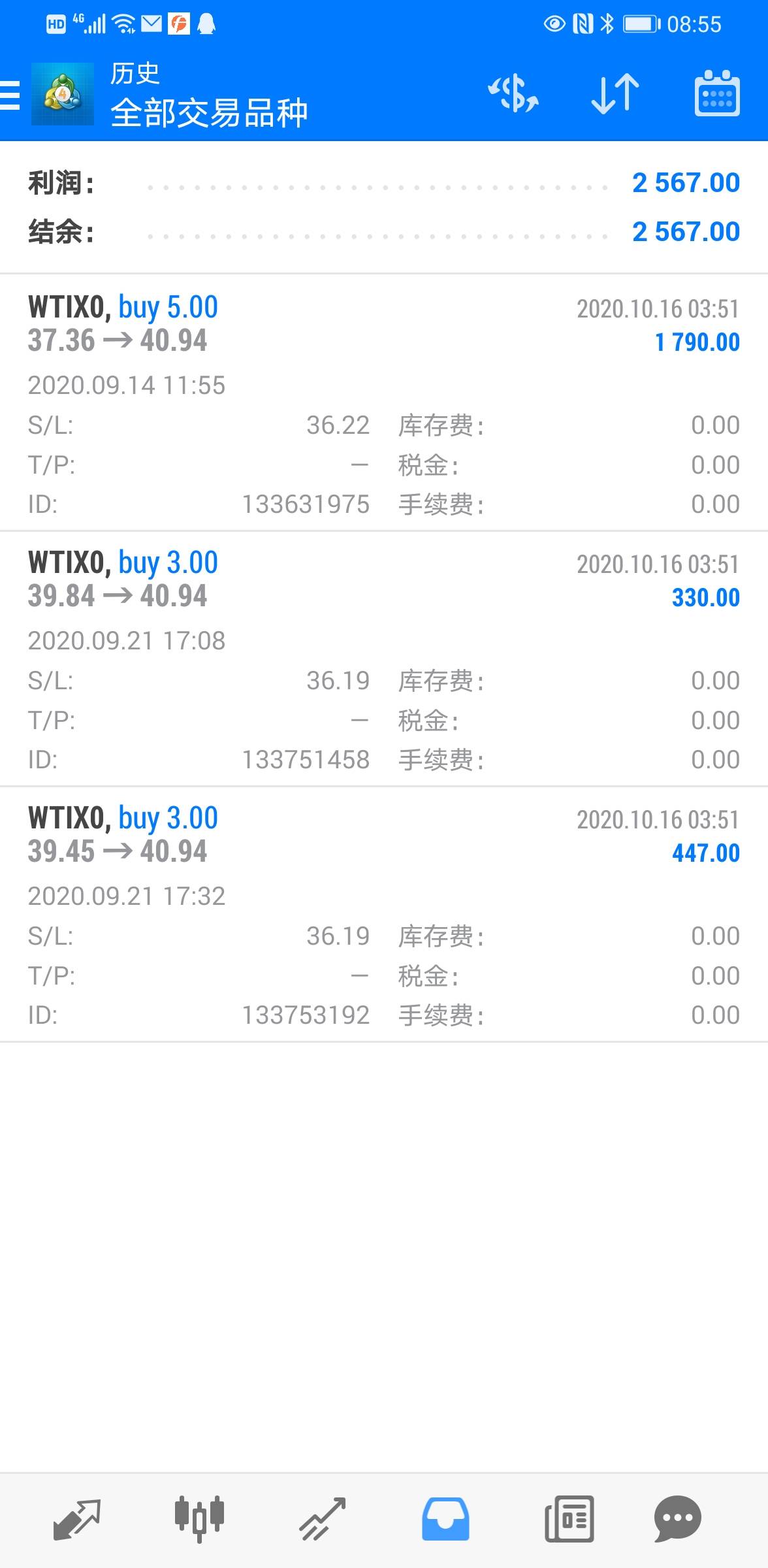Open the calendar date range picker
The image size is (768, 1568).
tap(716, 93)
